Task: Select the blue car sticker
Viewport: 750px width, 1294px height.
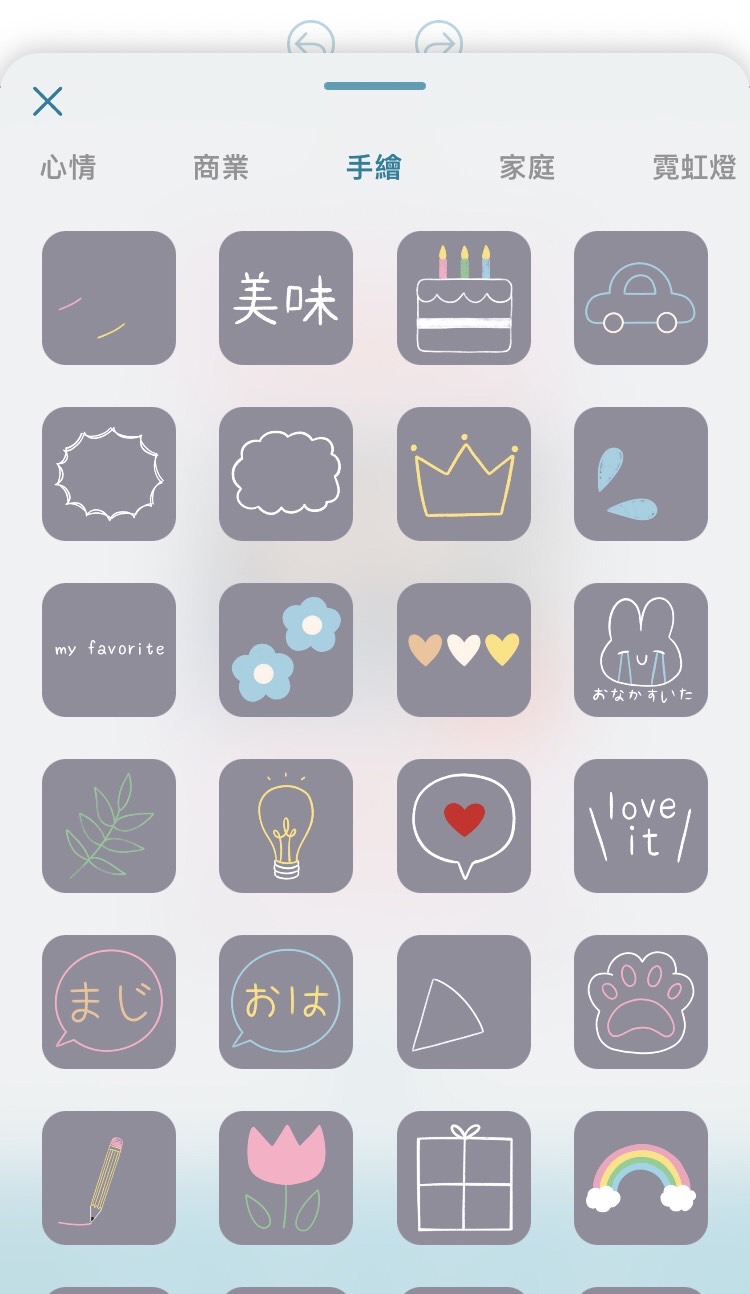Action: pos(641,297)
